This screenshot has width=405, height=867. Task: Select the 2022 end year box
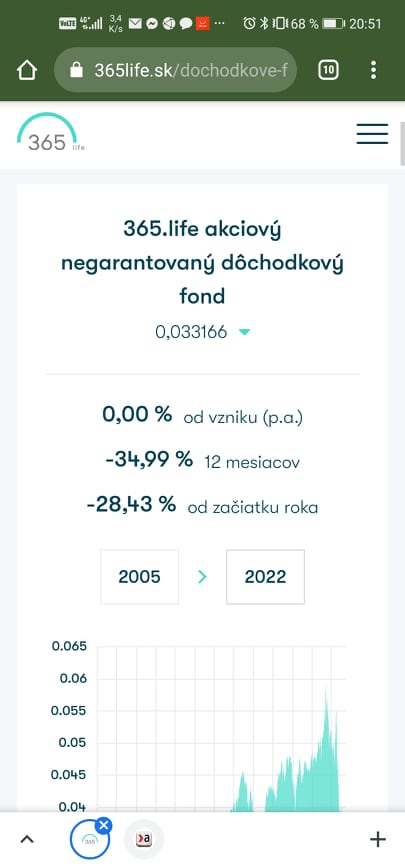click(266, 577)
